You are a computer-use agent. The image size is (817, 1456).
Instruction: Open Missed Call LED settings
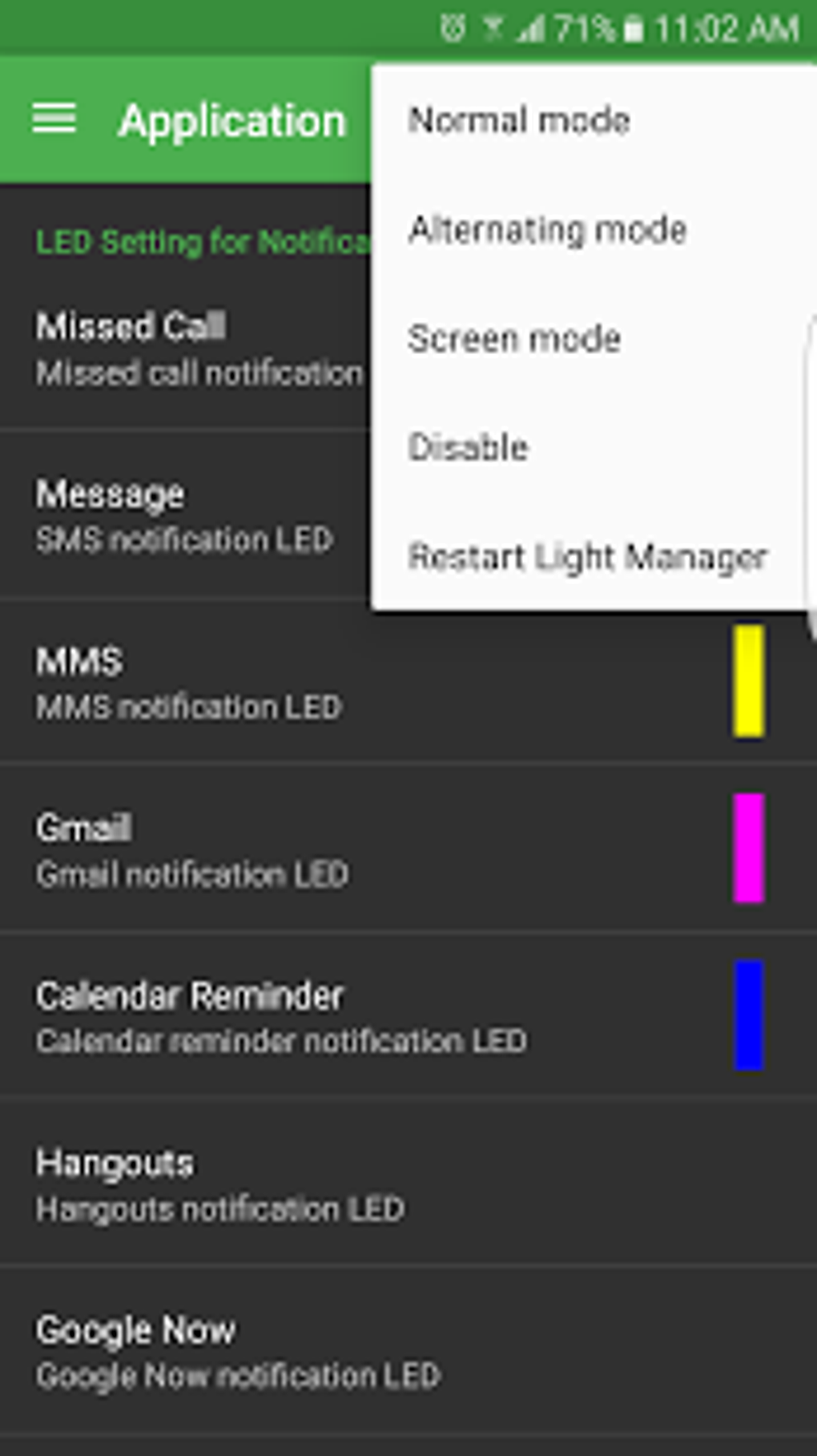tap(186, 348)
